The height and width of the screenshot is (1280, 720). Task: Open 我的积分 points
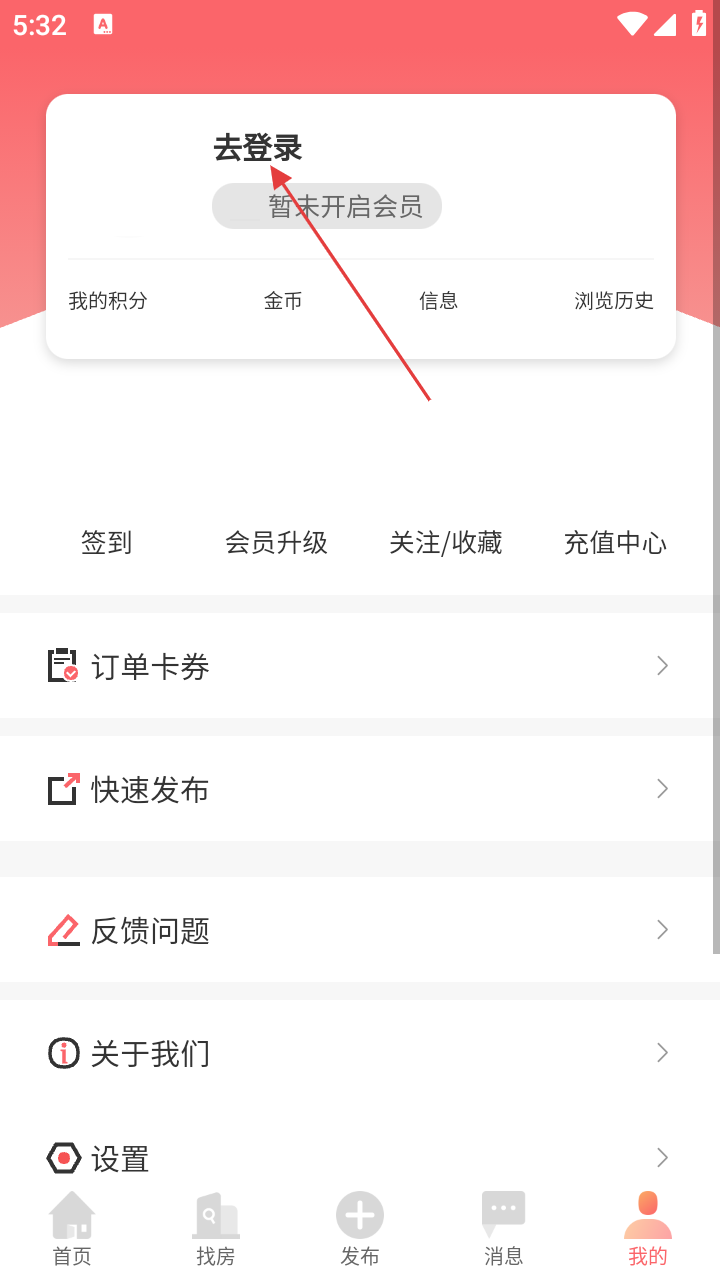(x=108, y=300)
